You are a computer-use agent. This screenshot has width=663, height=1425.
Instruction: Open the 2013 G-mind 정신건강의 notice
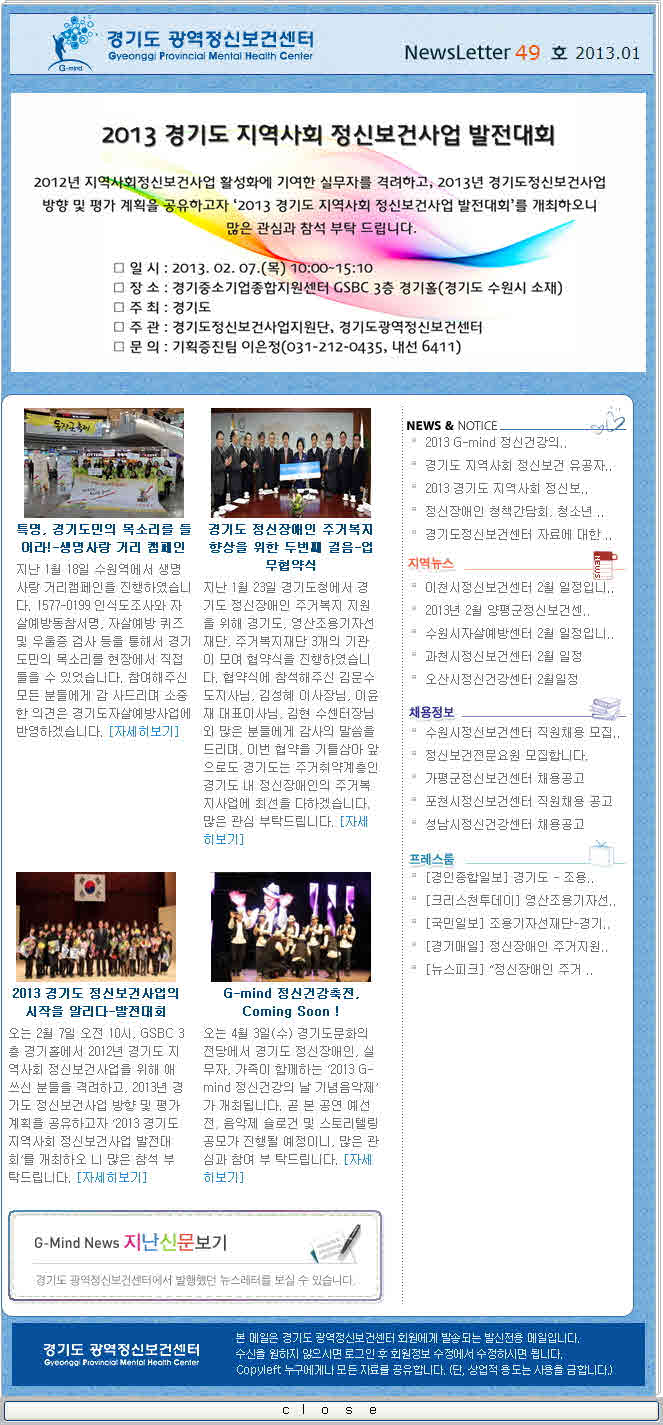[495, 442]
